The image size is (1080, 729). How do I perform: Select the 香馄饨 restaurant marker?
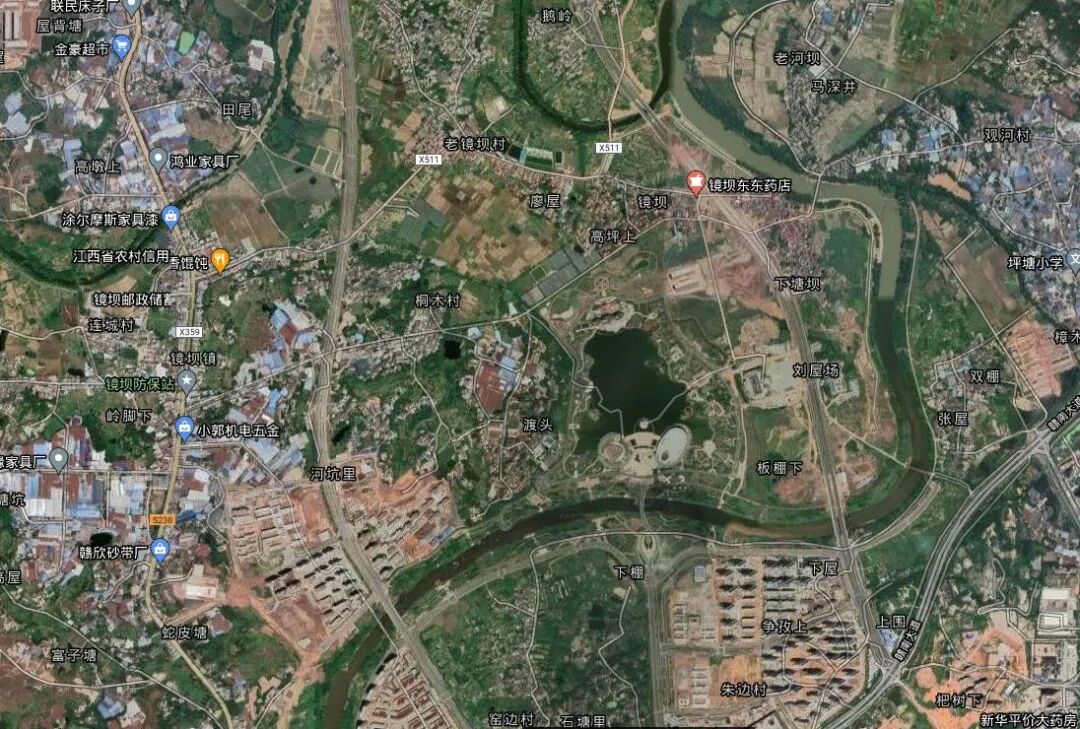coord(221,260)
